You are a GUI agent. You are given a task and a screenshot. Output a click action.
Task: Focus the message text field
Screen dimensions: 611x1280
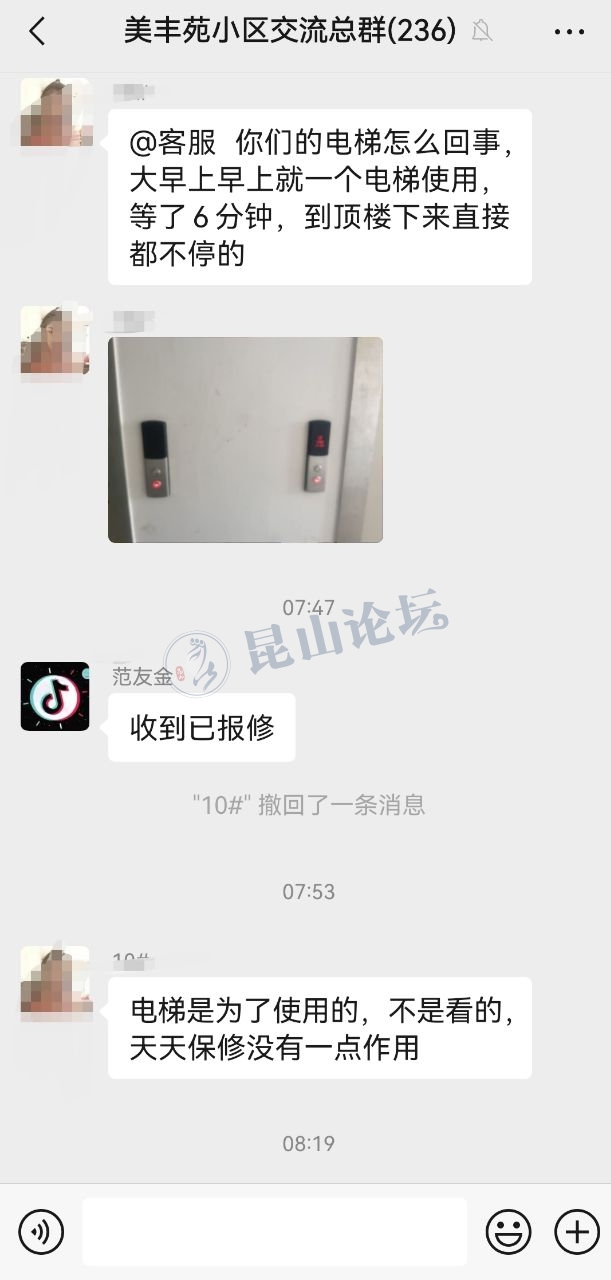point(274,1232)
